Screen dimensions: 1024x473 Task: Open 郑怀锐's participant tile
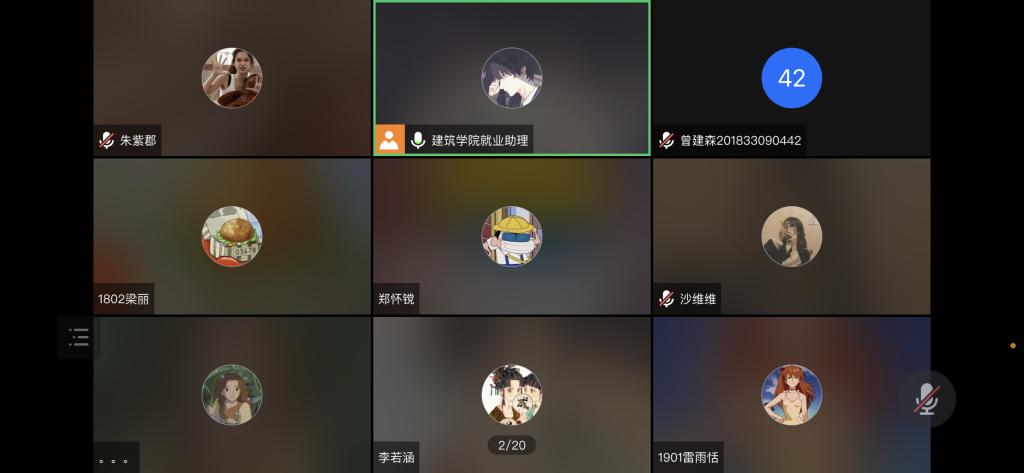pos(511,236)
